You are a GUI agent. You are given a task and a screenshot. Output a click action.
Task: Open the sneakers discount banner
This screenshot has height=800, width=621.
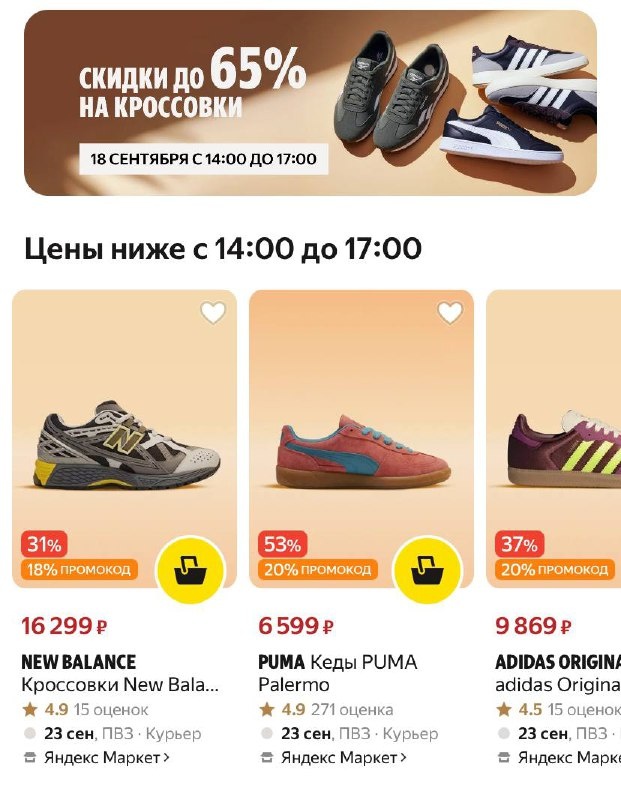[x=310, y=102]
